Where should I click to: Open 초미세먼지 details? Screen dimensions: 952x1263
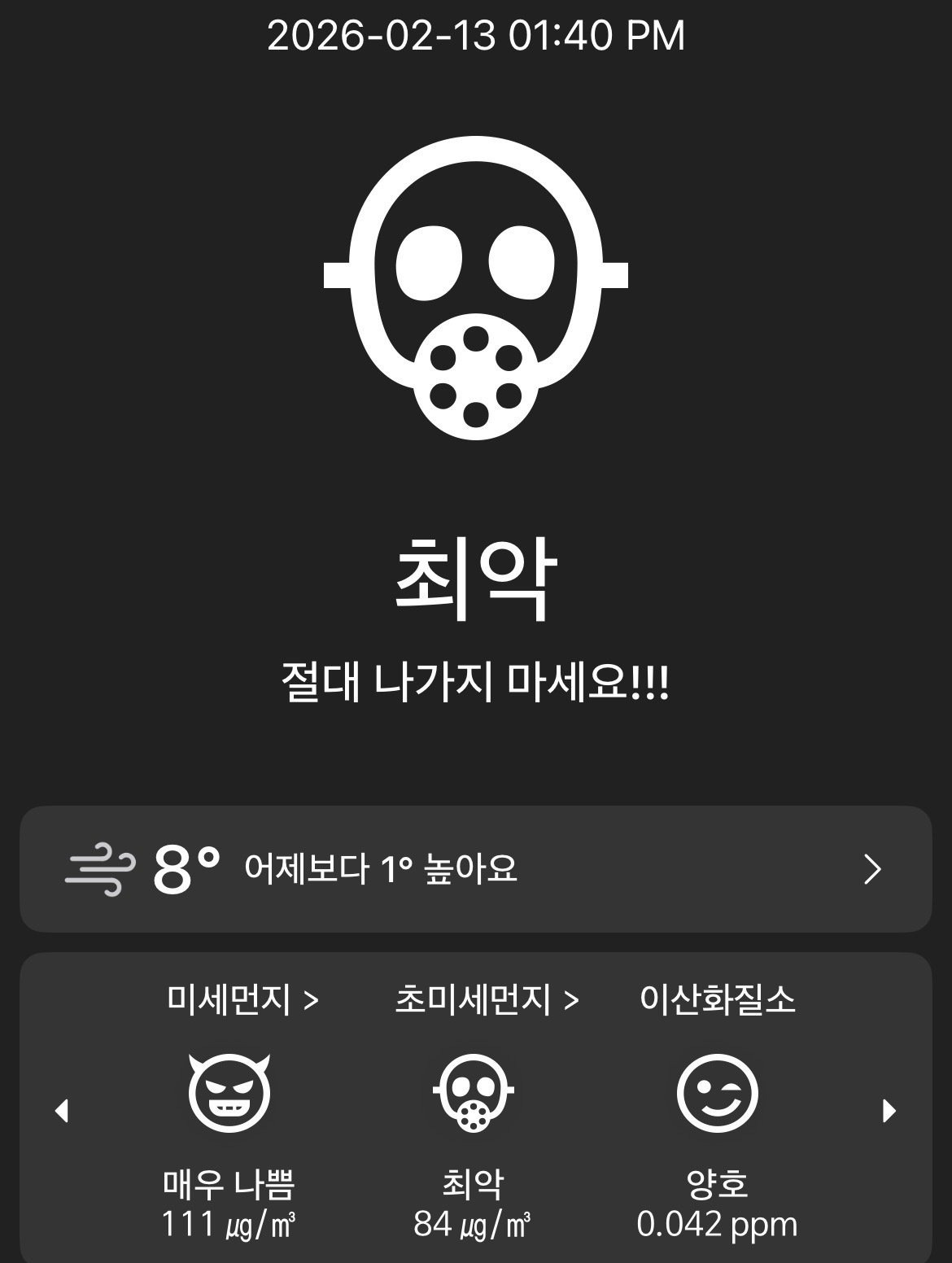pyautogui.click(x=487, y=999)
